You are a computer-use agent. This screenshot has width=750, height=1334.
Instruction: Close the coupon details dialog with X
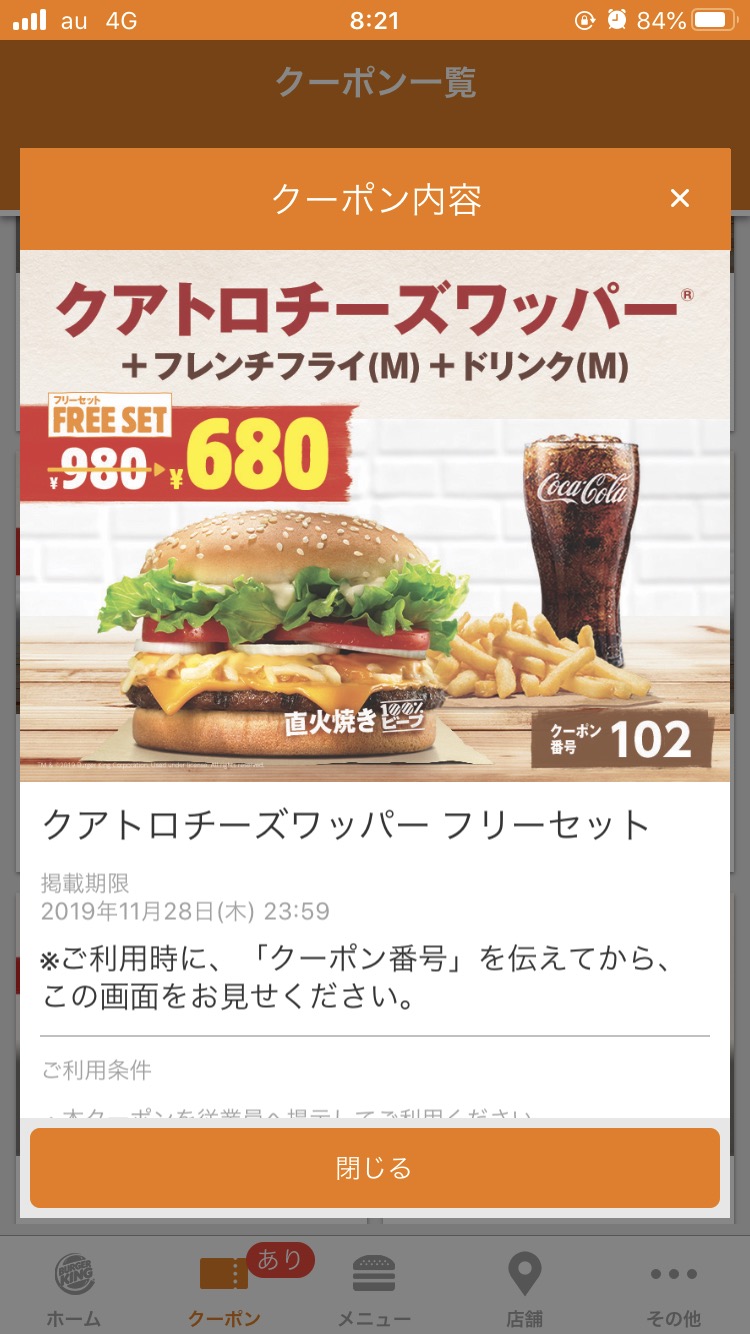point(680,199)
